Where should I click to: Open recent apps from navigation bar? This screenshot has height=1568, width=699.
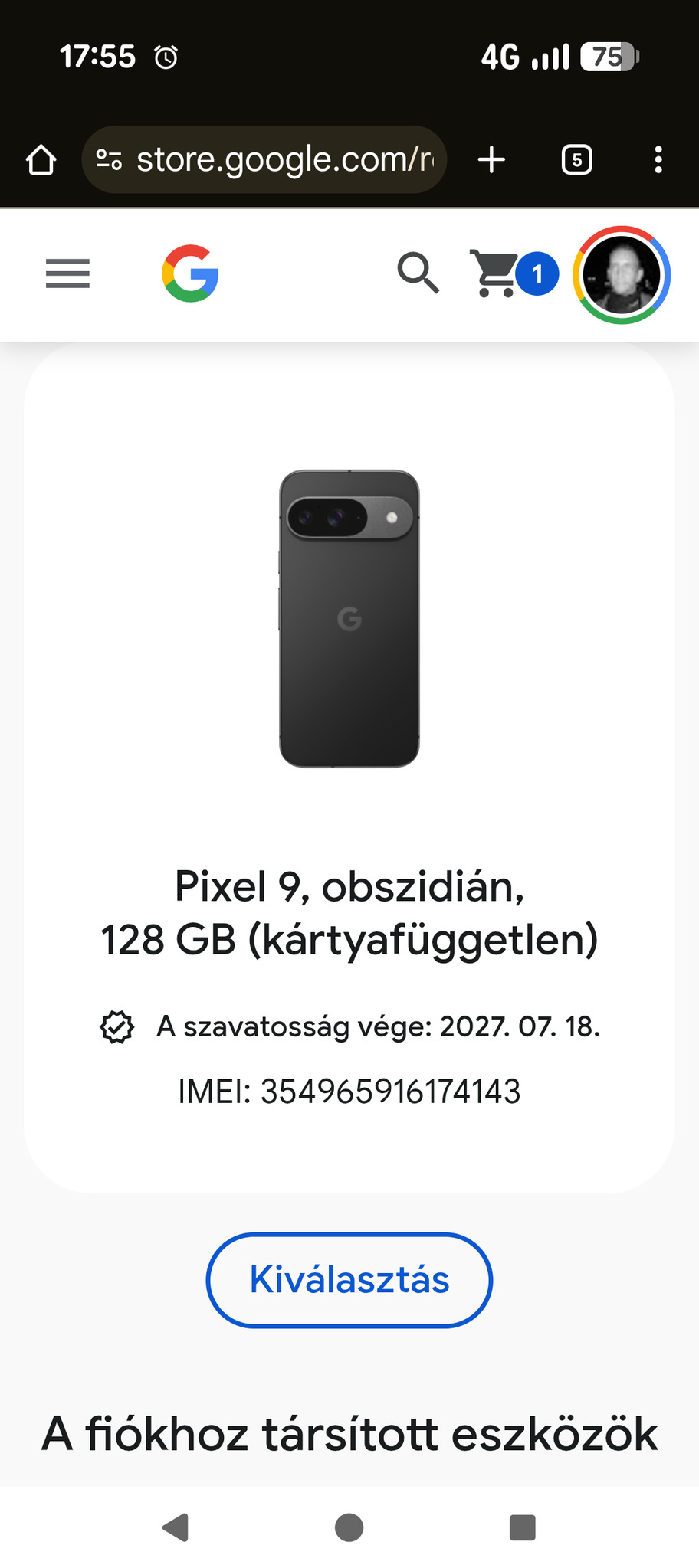tap(523, 1527)
